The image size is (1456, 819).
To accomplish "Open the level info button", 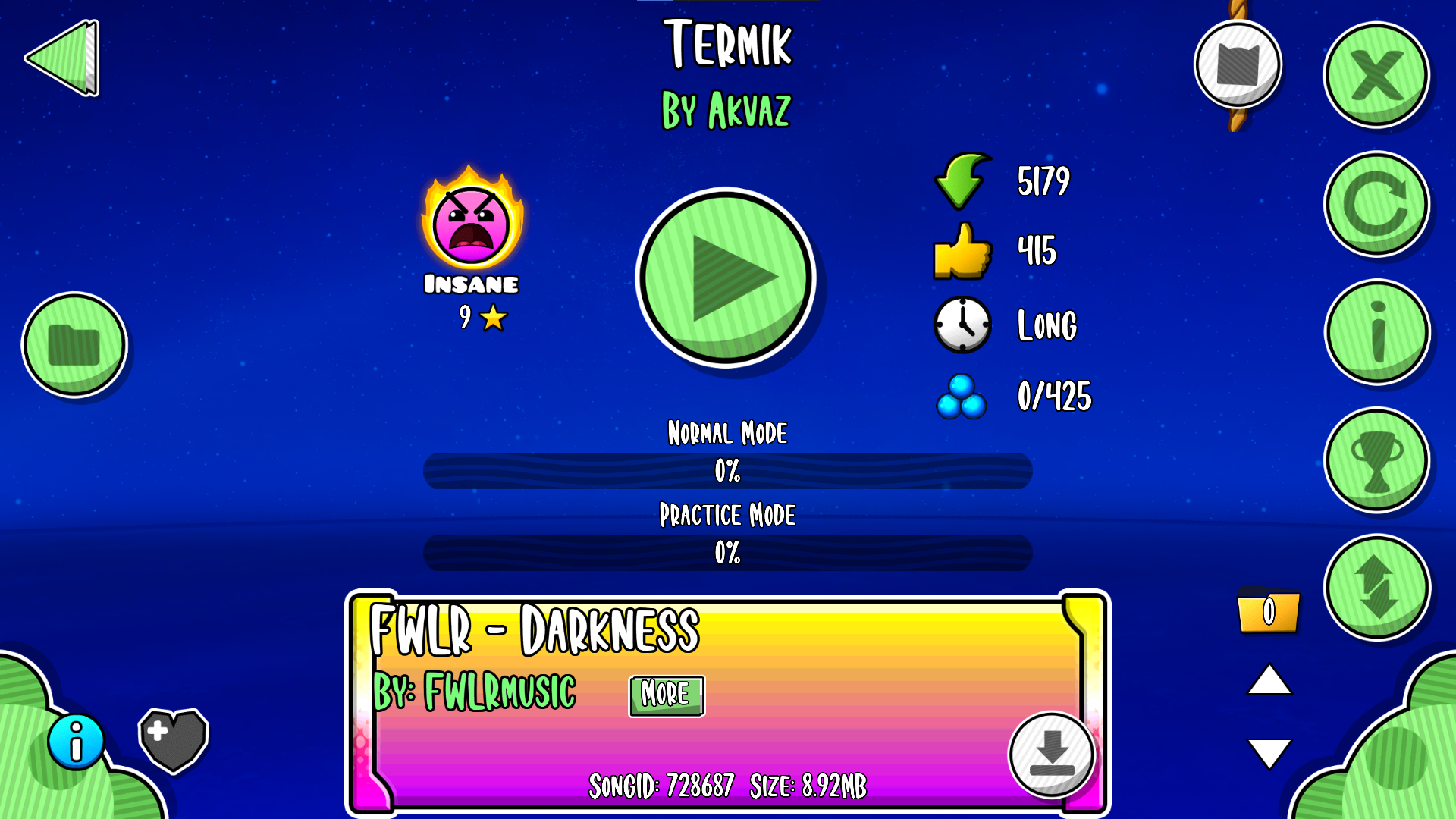I will [x=1376, y=332].
